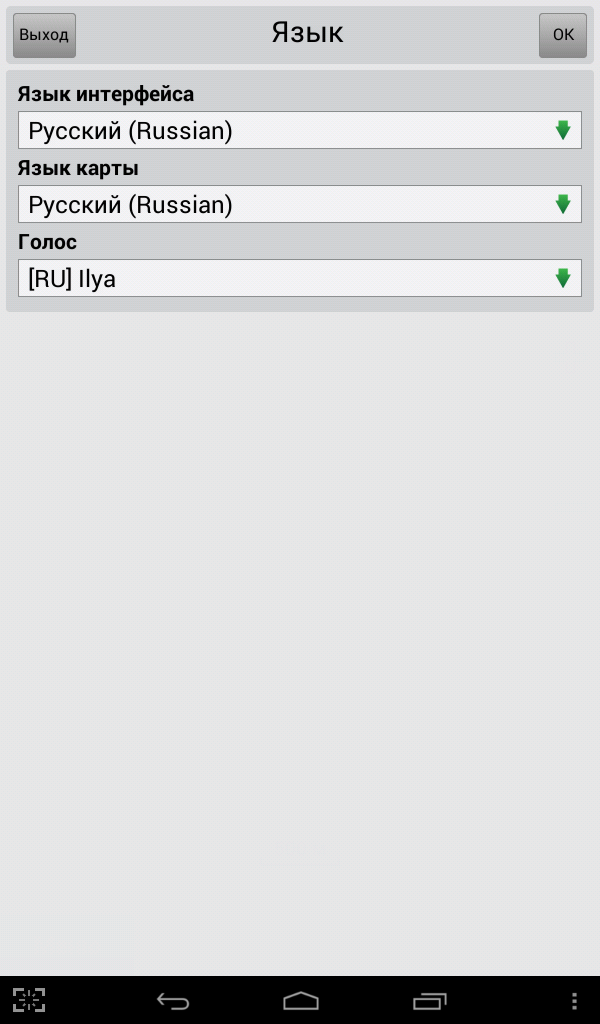Open the Язык интерфейса dropdown
600x1024 pixels.
pos(300,130)
